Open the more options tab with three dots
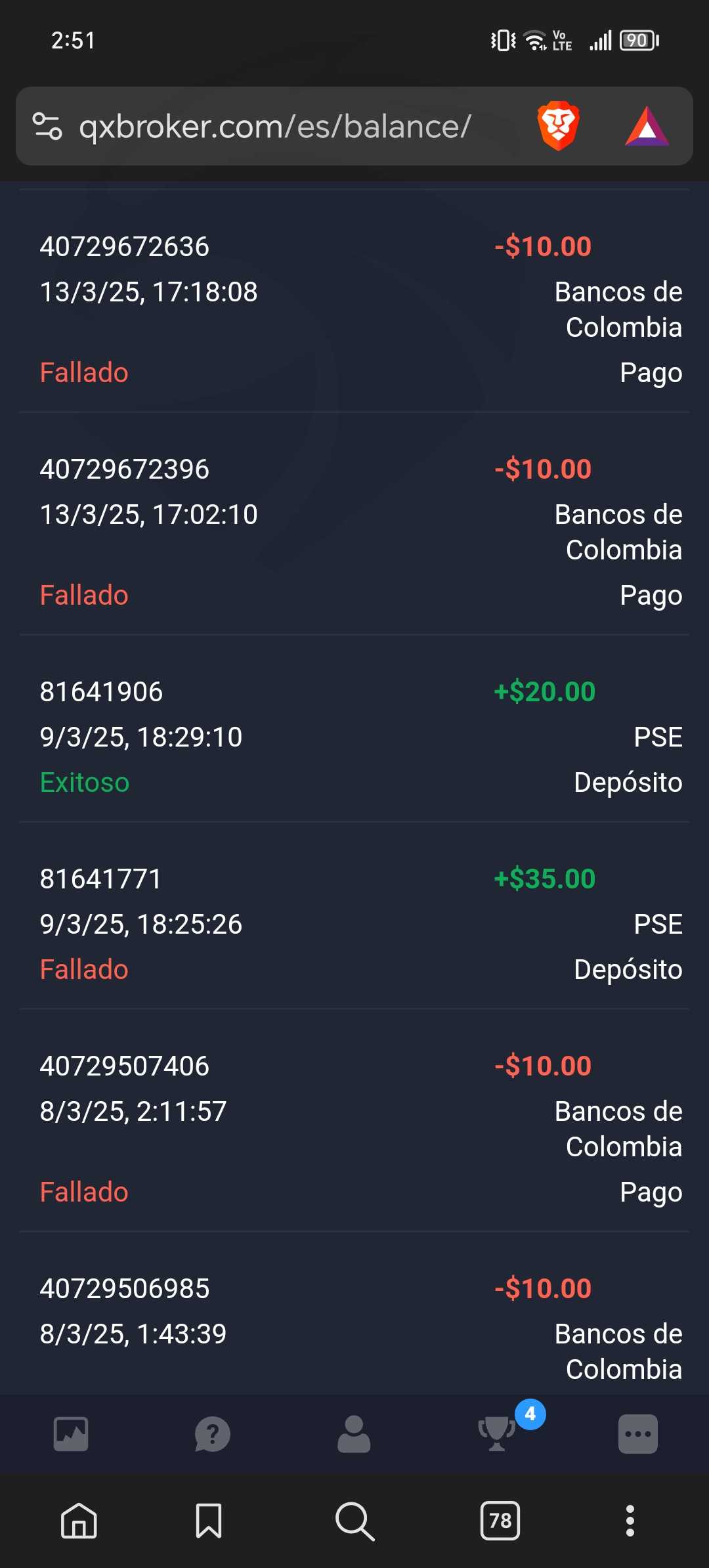Viewport: 709px width, 1568px height. pyautogui.click(x=638, y=1433)
